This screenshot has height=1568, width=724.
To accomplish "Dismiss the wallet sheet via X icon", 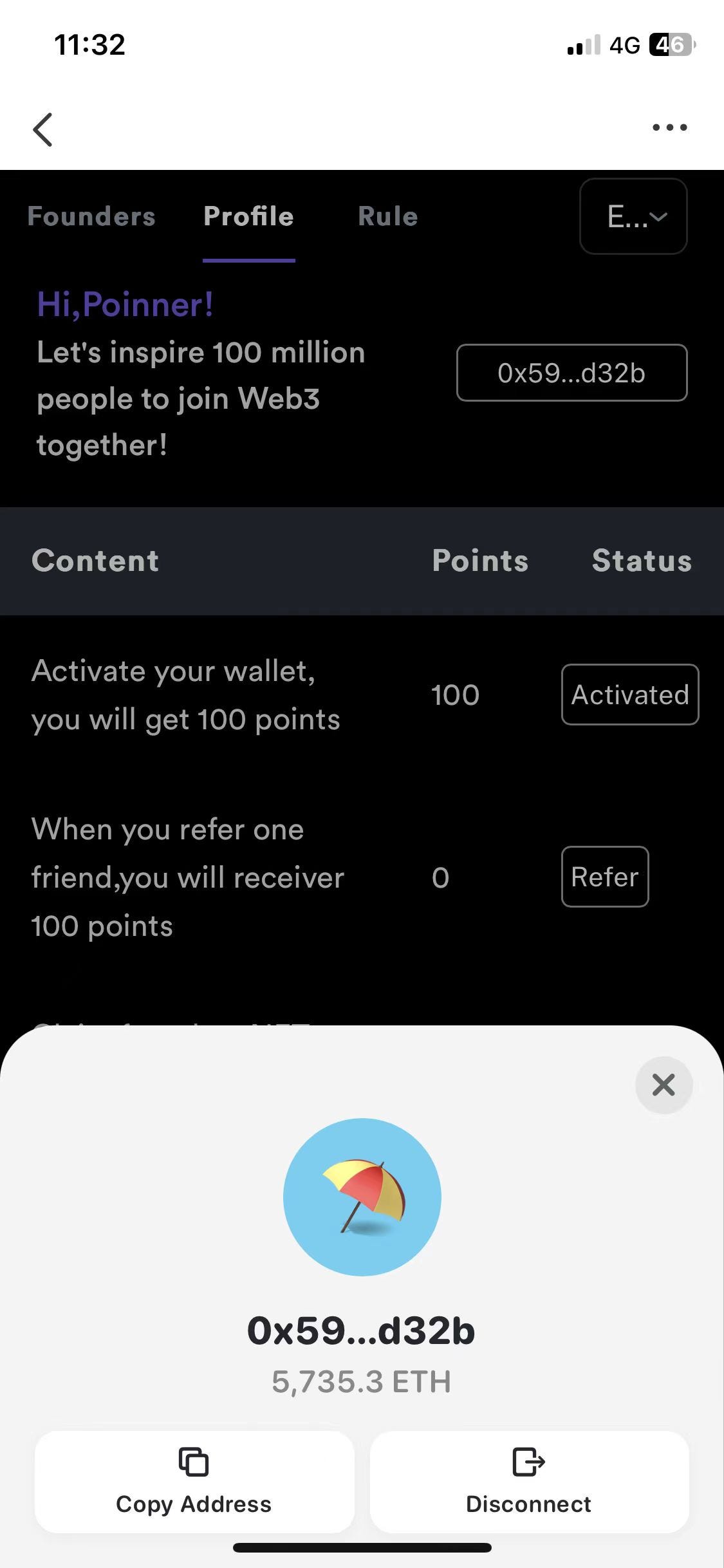I will click(x=664, y=1085).
